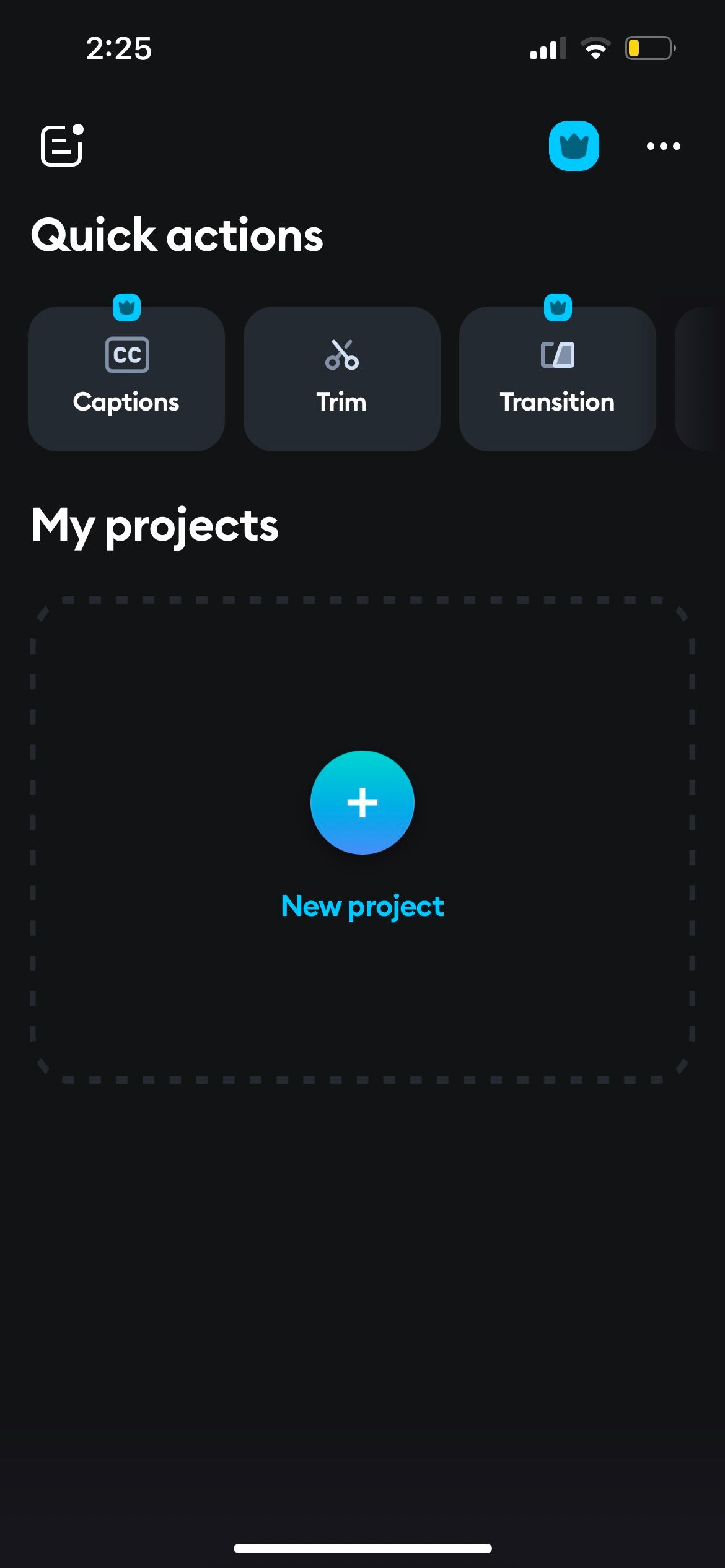Tap the CC captions icon
The image size is (725, 1568).
tap(126, 355)
